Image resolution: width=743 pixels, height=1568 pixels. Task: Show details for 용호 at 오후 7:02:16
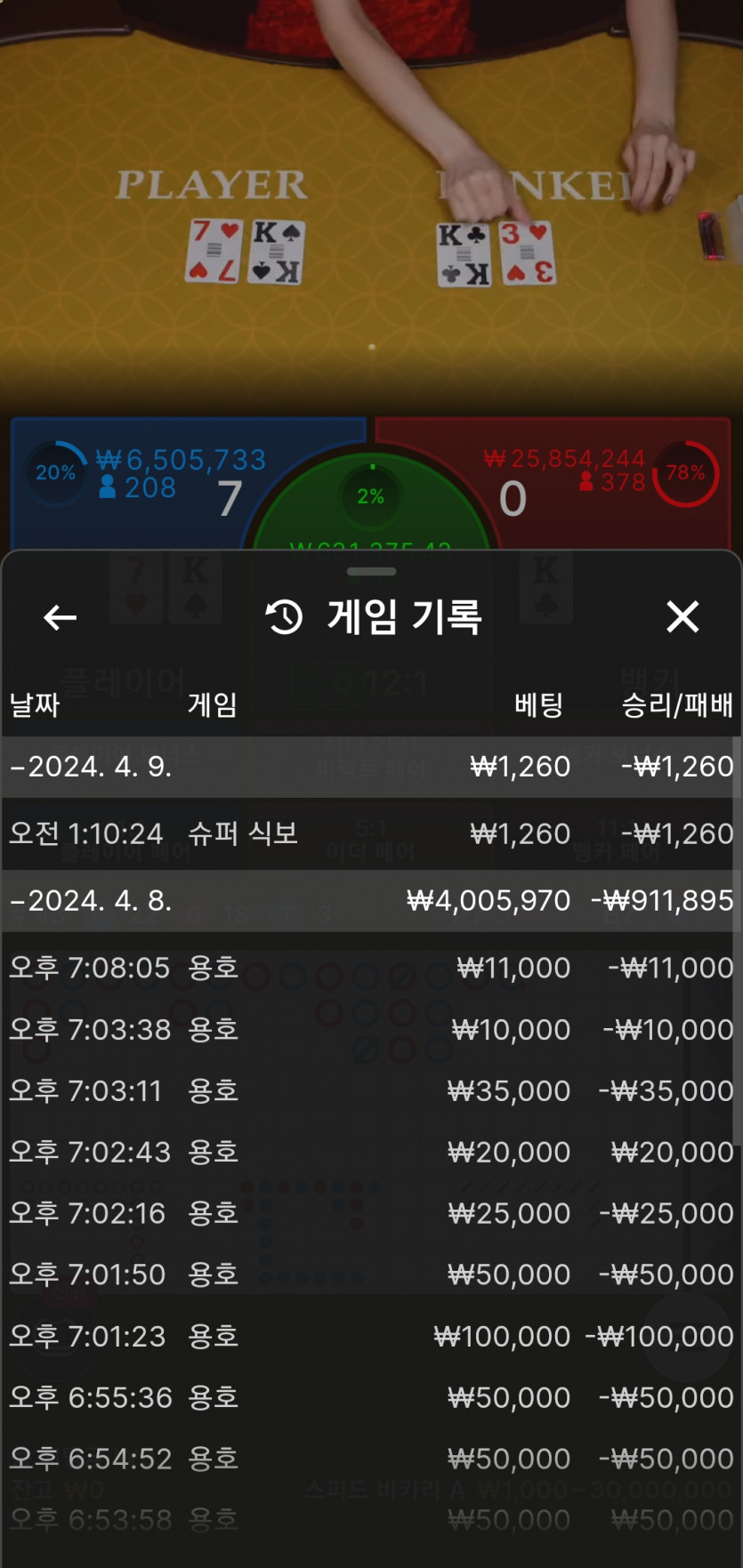click(x=370, y=1213)
